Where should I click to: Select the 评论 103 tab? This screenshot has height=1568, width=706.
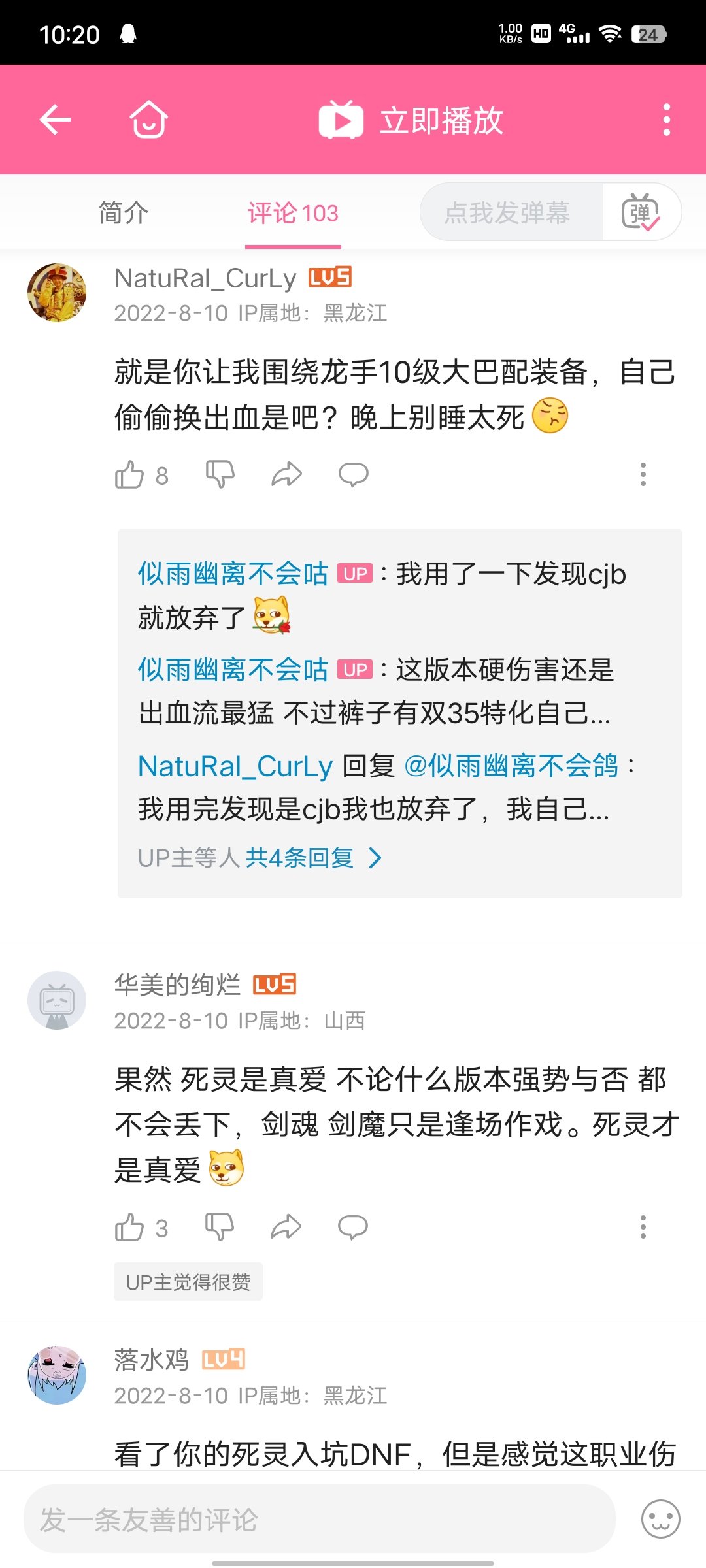293,213
